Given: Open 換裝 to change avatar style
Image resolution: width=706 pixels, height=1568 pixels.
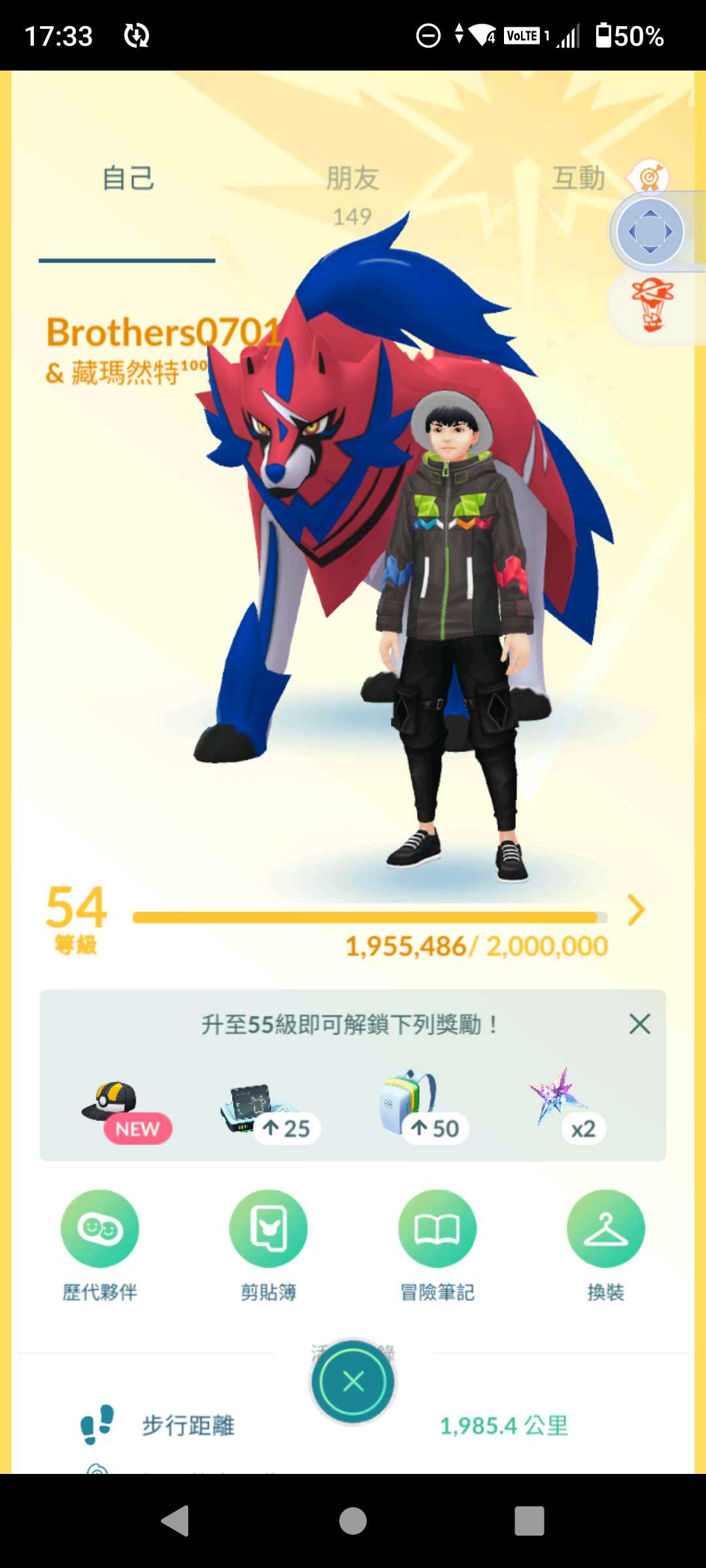Looking at the screenshot, I should [x=605, y=1229].
